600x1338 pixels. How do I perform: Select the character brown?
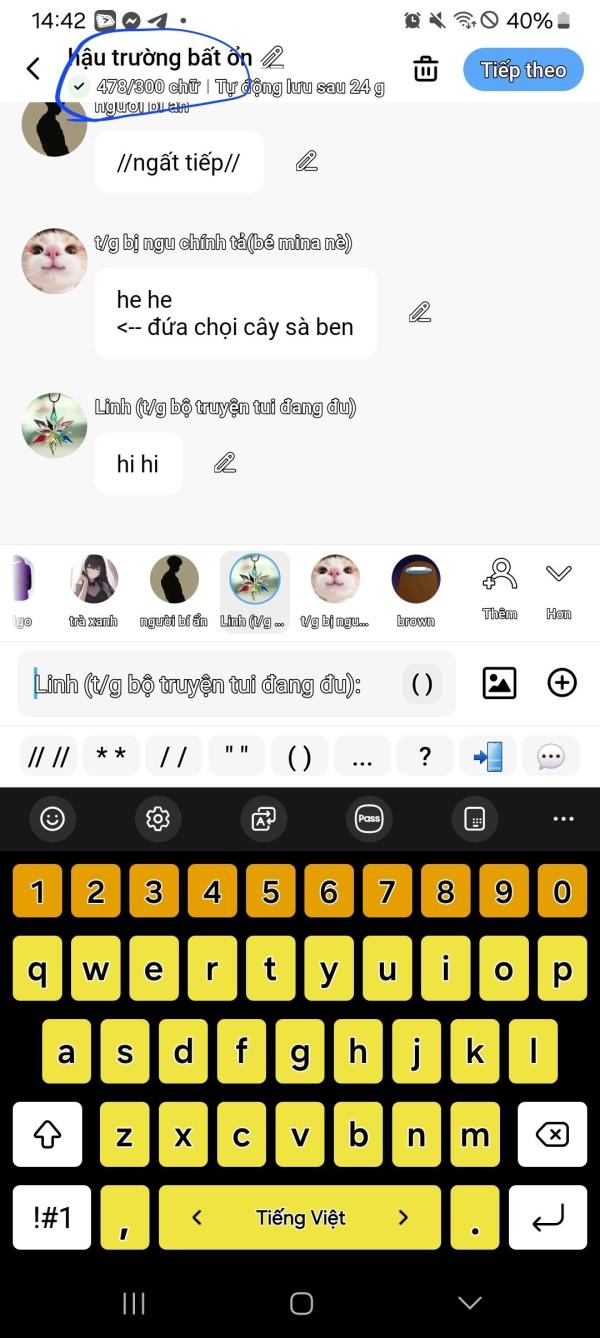coord(415,591)
